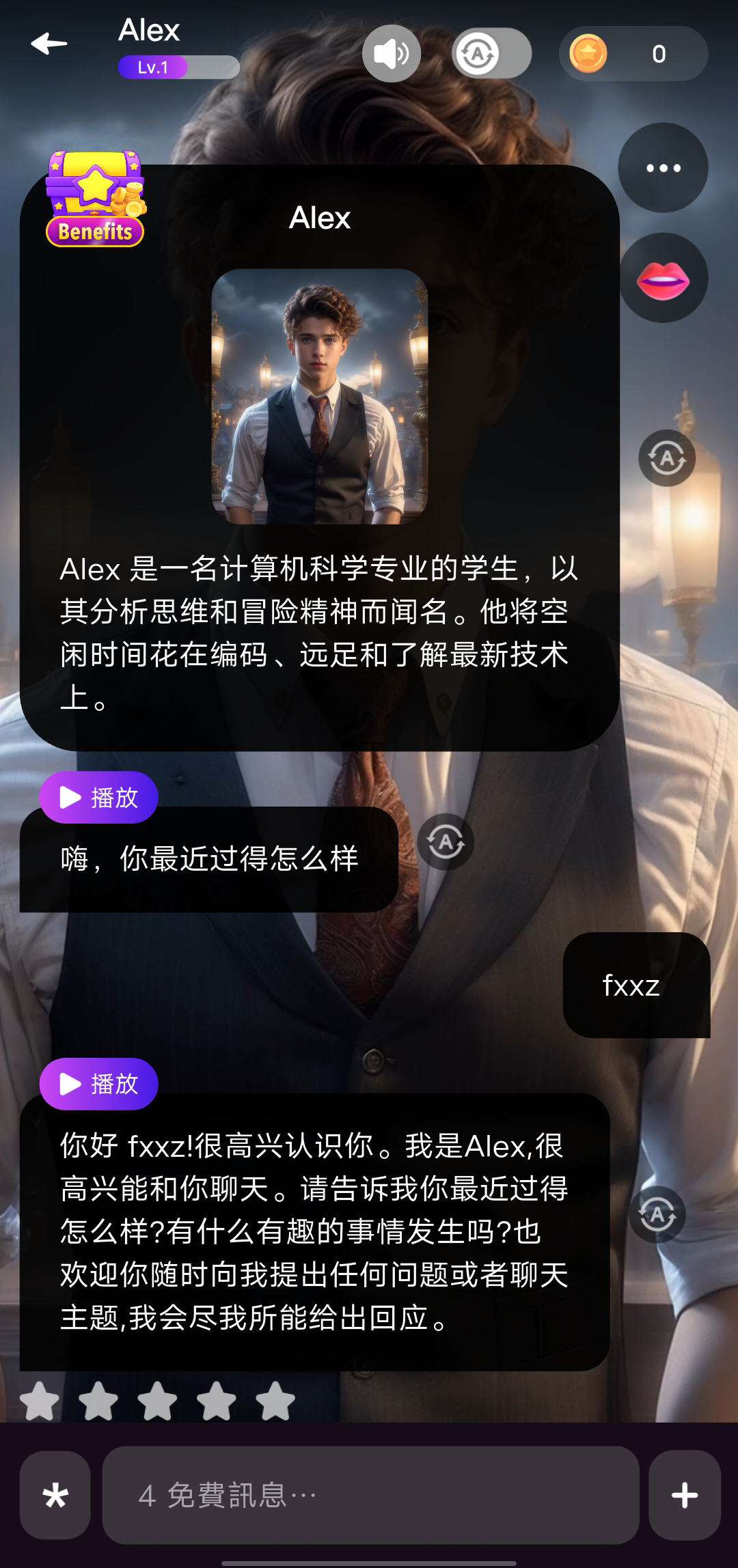Screen dimensions: 738x1568
Task: Open the three-dot options menu
Action: [x=663, y=168]
